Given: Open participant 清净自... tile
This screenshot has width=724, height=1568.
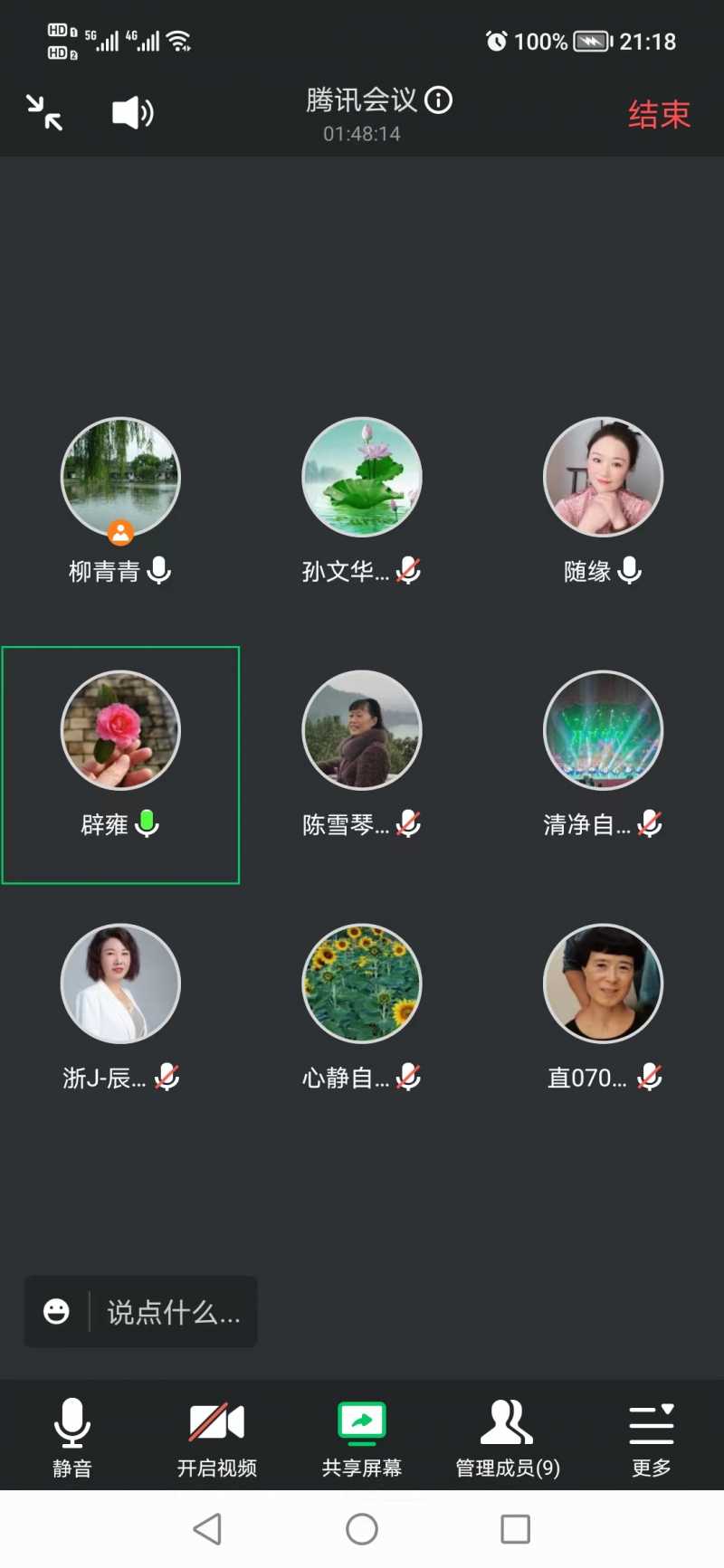Looking at the screenshot, I should [x=603, y=731].
